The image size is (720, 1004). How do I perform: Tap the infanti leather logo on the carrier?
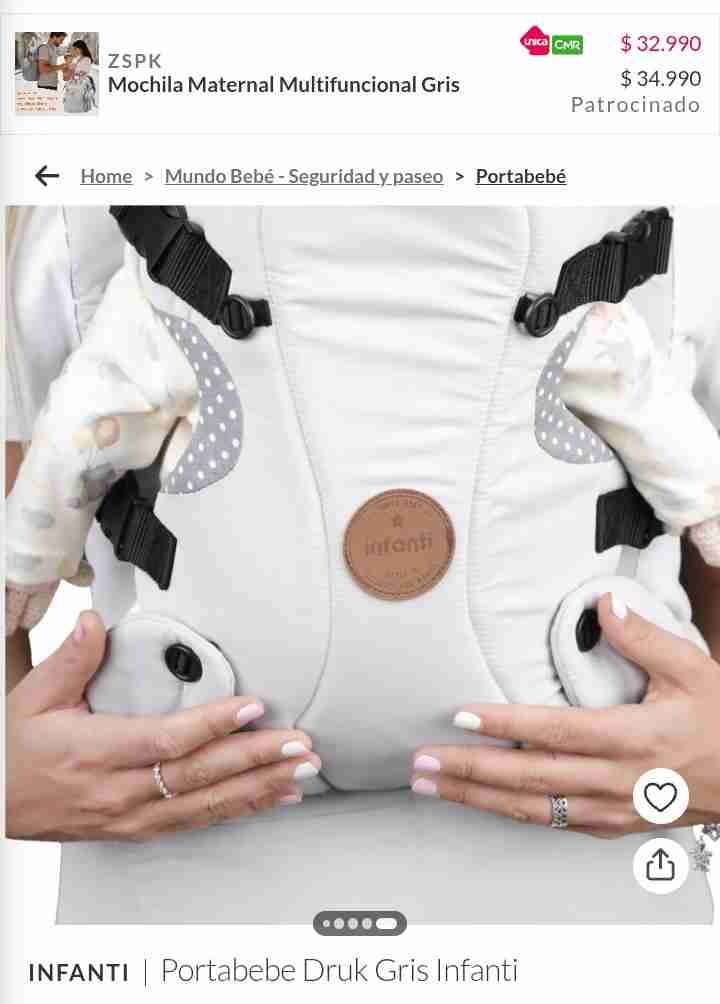coord(398,543)
